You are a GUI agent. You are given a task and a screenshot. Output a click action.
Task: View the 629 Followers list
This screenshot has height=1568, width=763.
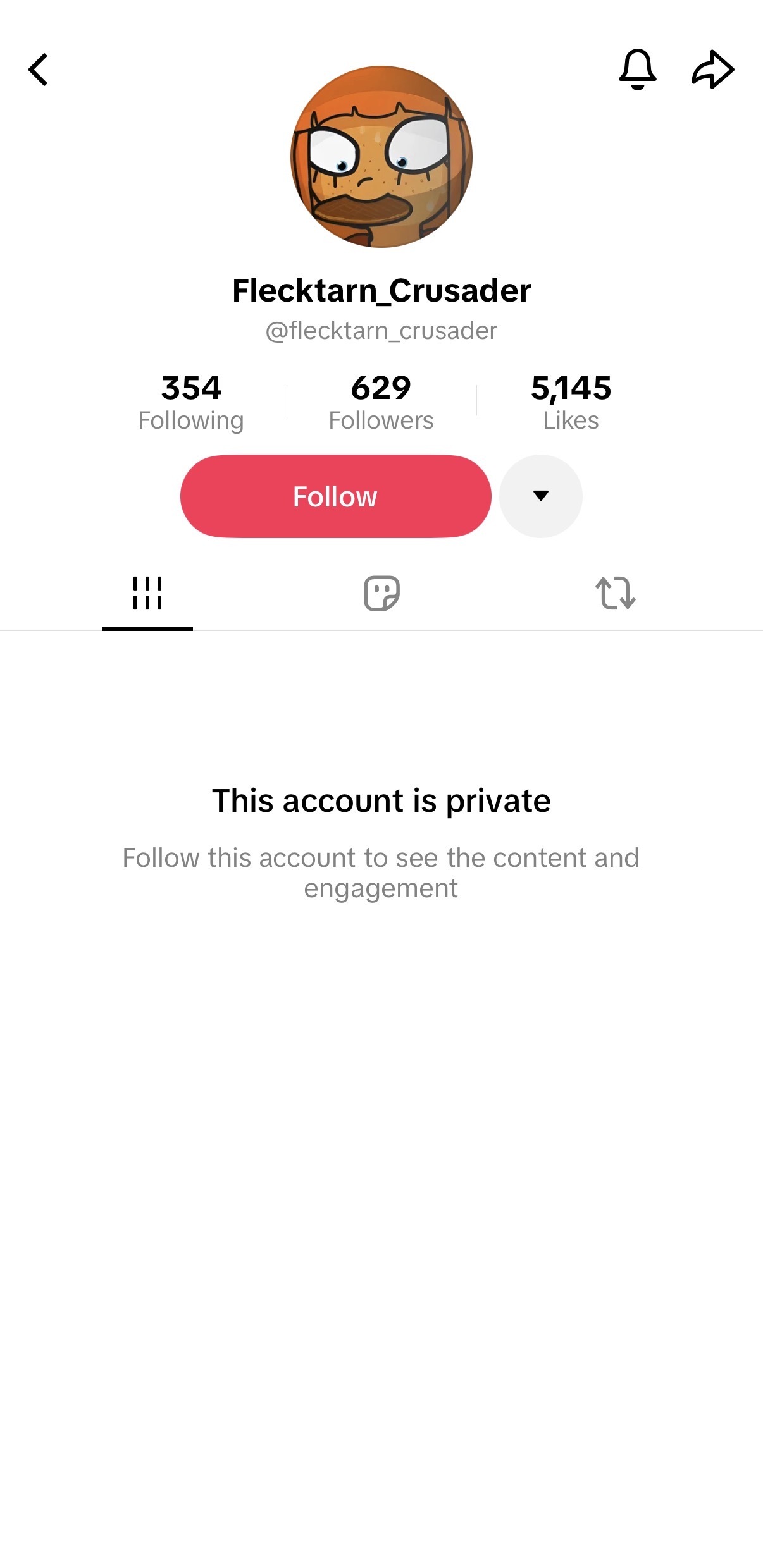coord(381,402)
